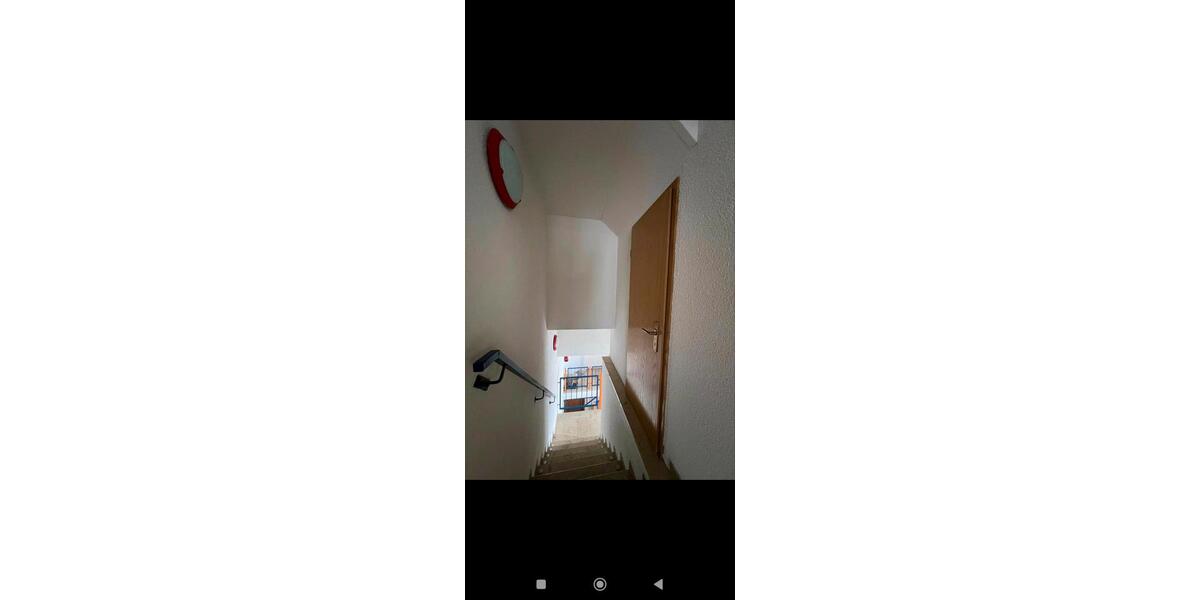Viewport: 1200px width, 600px height.
Task: Go back using the navigation bar triangle
Action: click(x=658, y=584)
